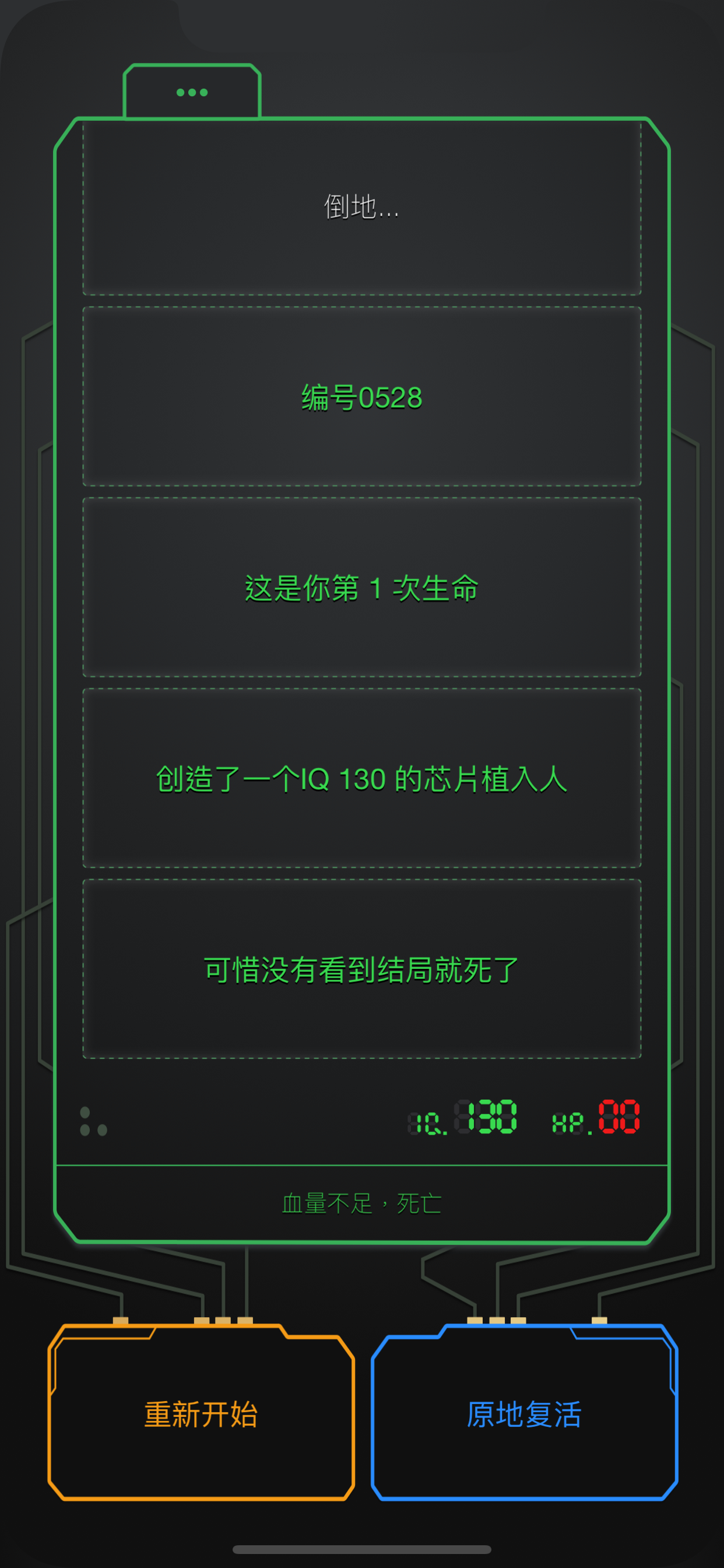724x1568 pixels.
Task: Tap 重新开始 to restart the game
Action: (201, 1413)
